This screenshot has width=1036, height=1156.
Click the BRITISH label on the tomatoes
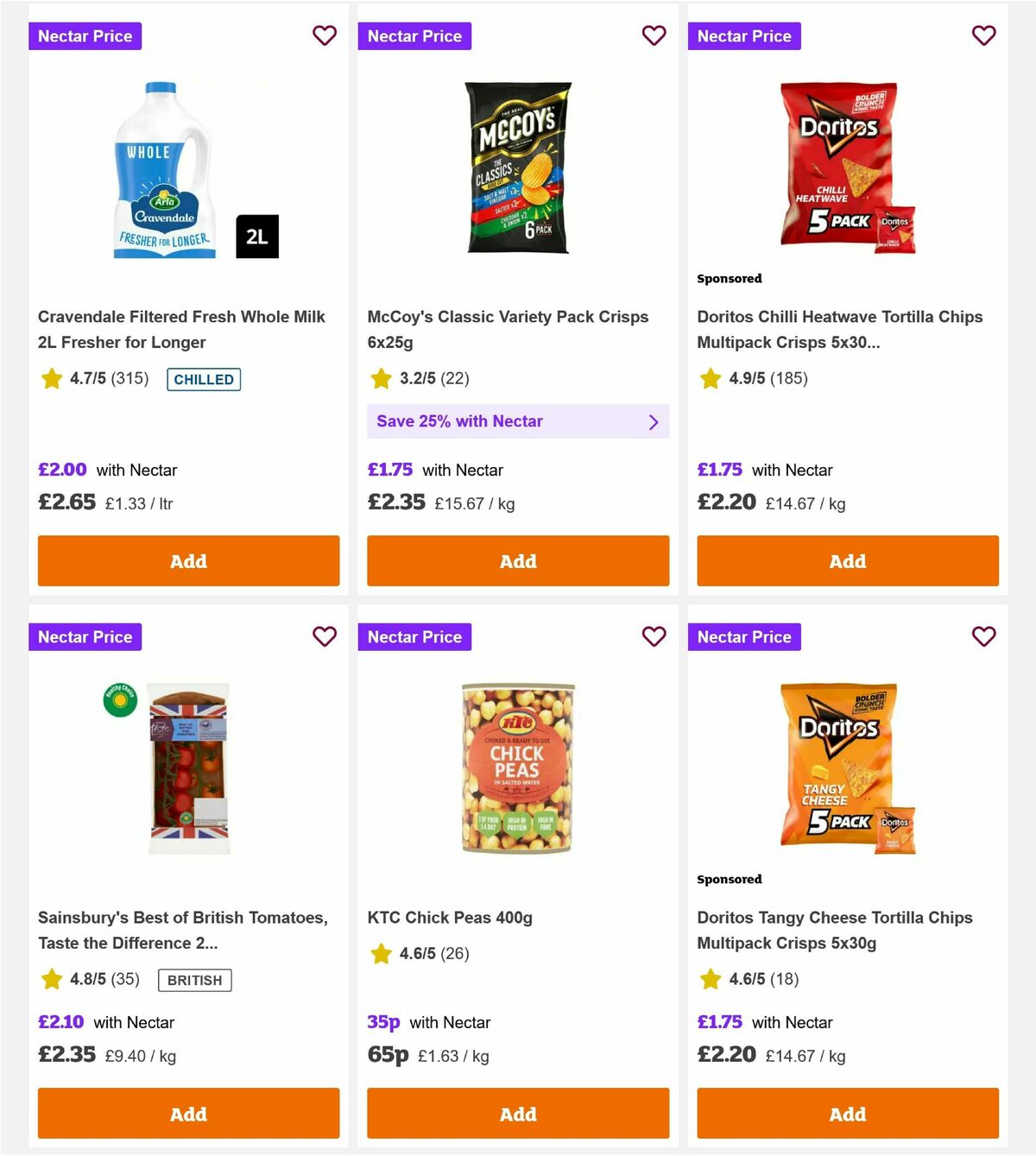click(194, 980)
